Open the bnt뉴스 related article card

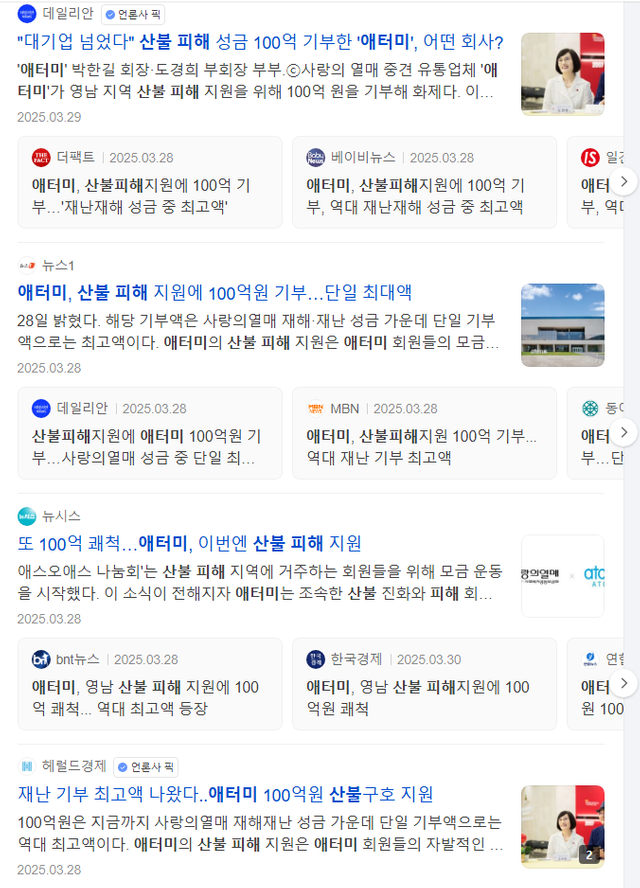148,684
